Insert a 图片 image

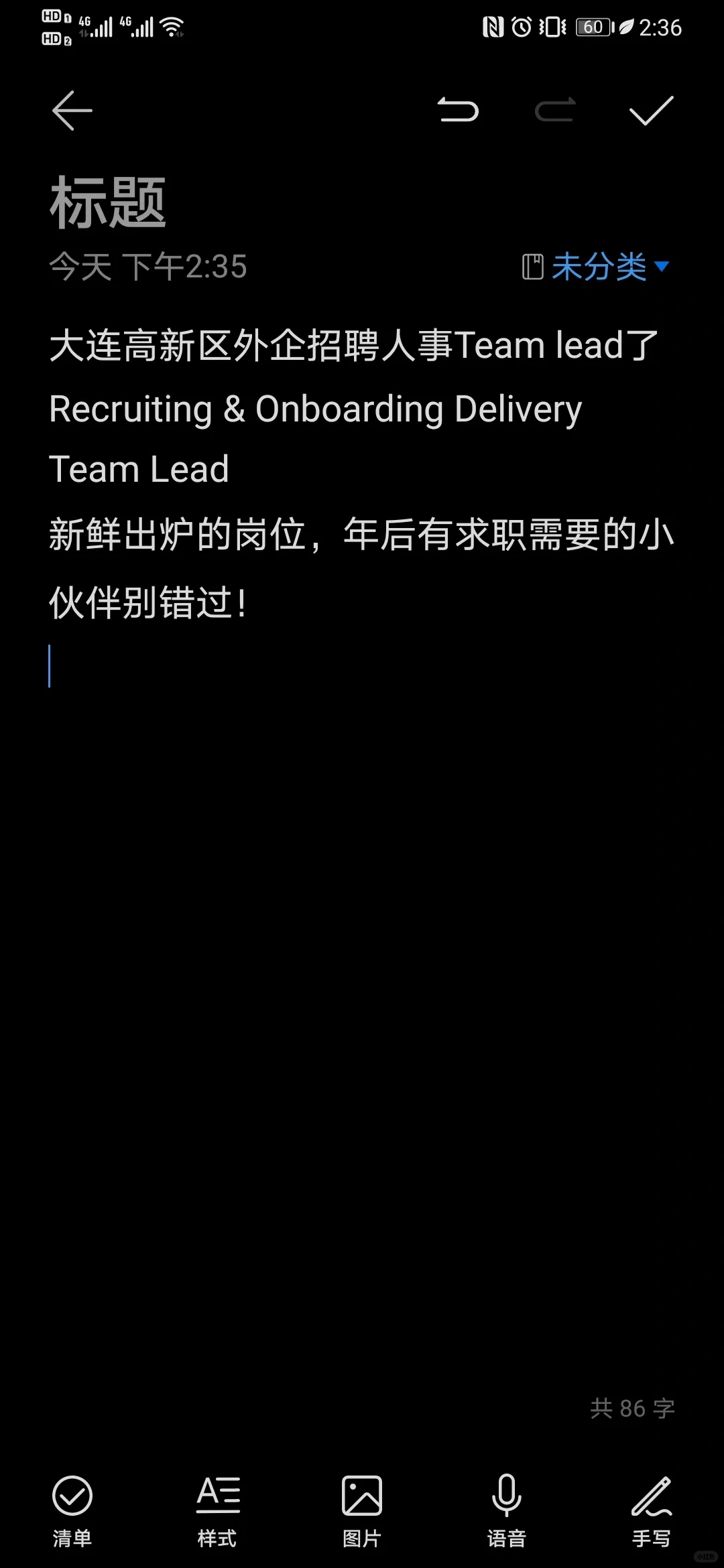(x=362, y=1510)
